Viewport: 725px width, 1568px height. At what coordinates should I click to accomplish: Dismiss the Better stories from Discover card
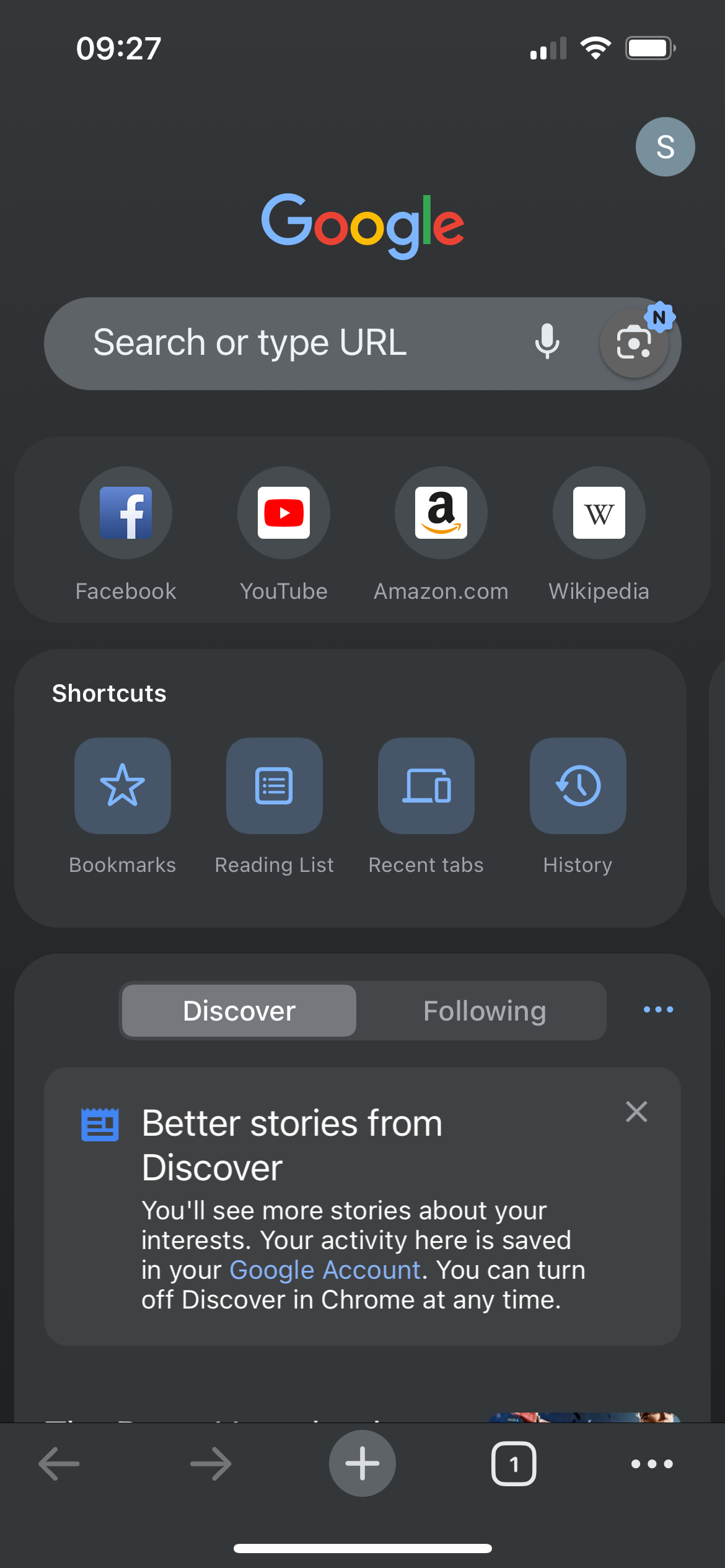[636, 1112]
